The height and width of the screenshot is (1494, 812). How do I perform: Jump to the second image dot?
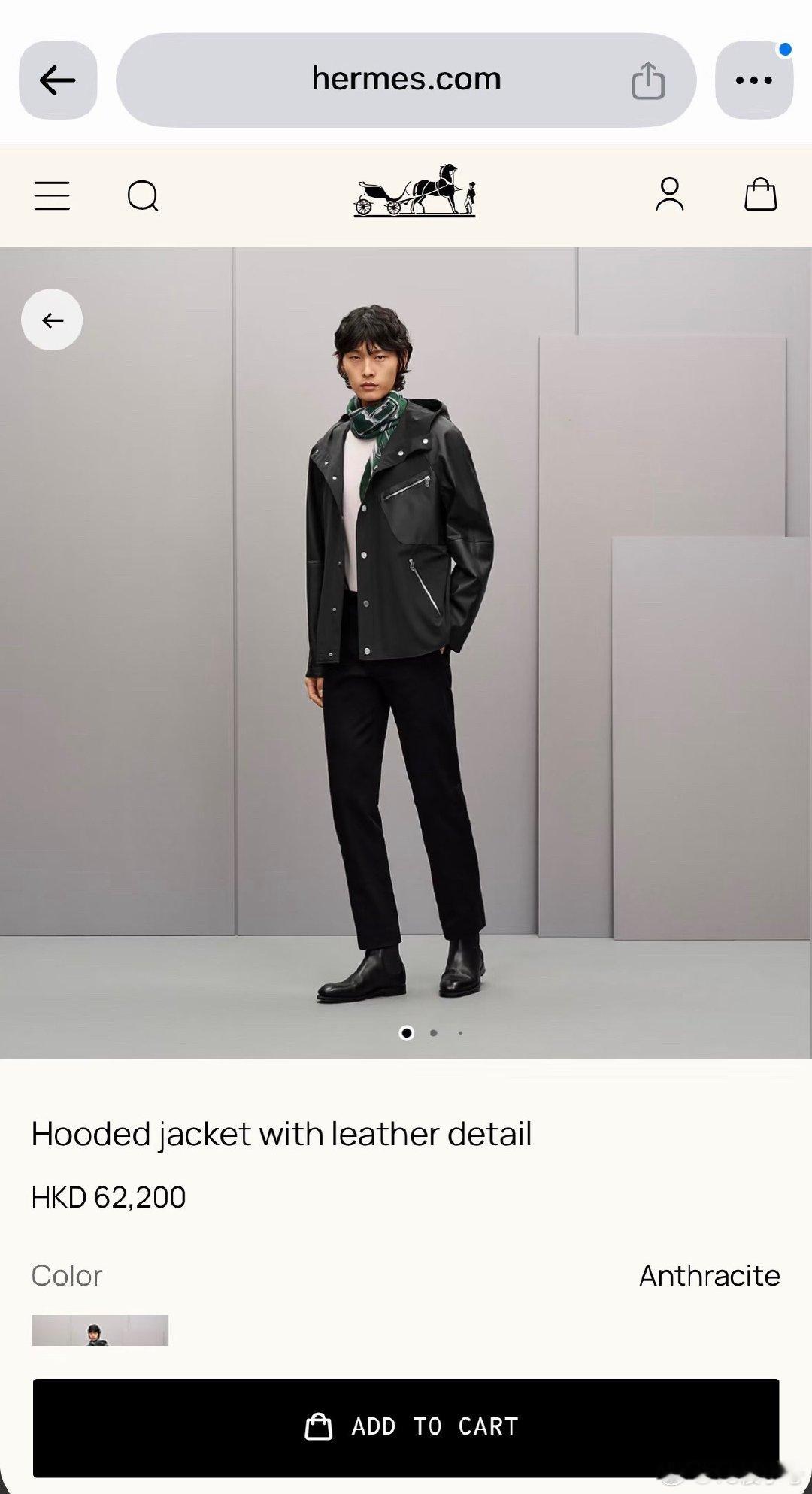tap(433, 1032)
